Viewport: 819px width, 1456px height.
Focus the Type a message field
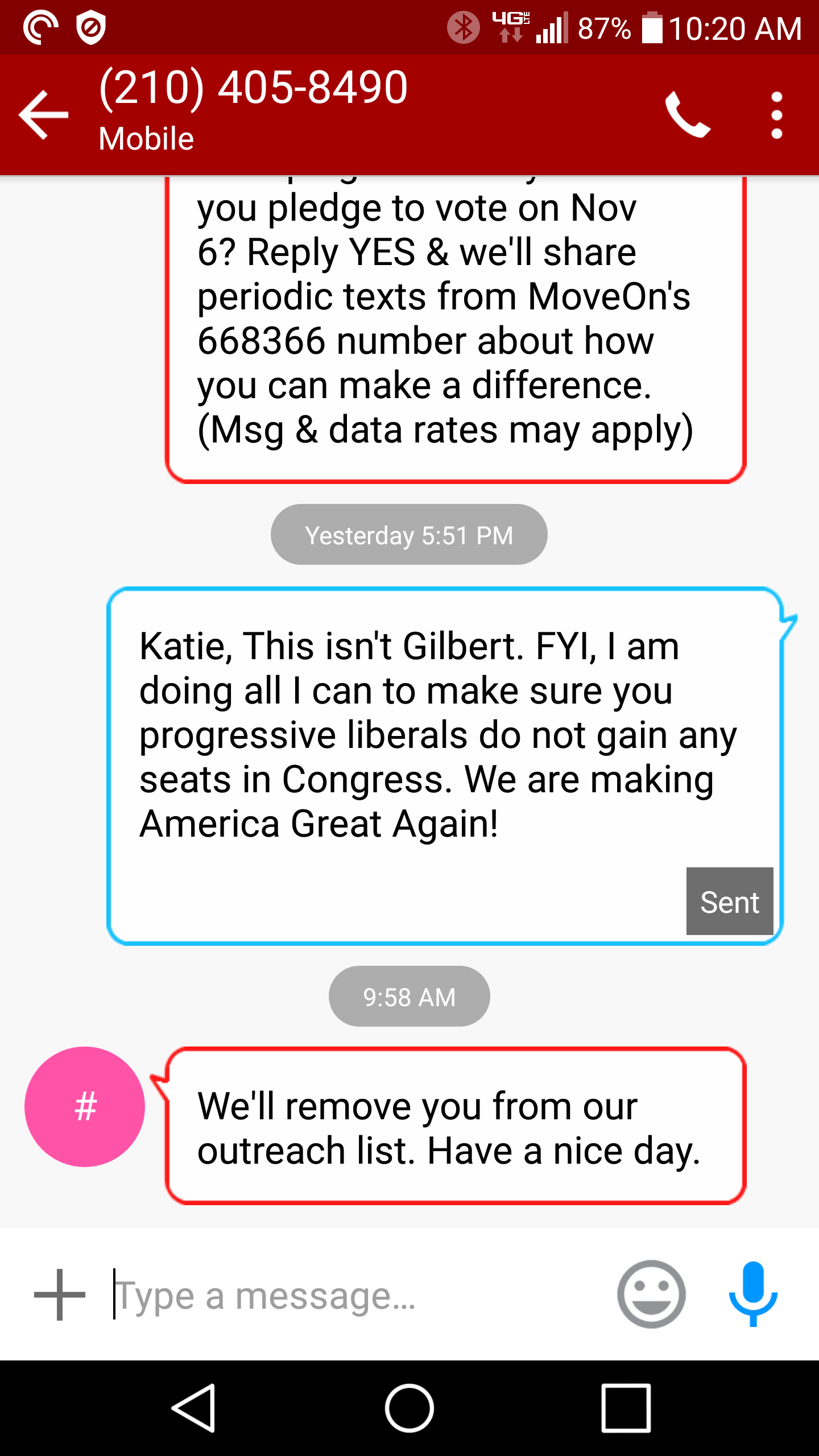coord(353,1296)
